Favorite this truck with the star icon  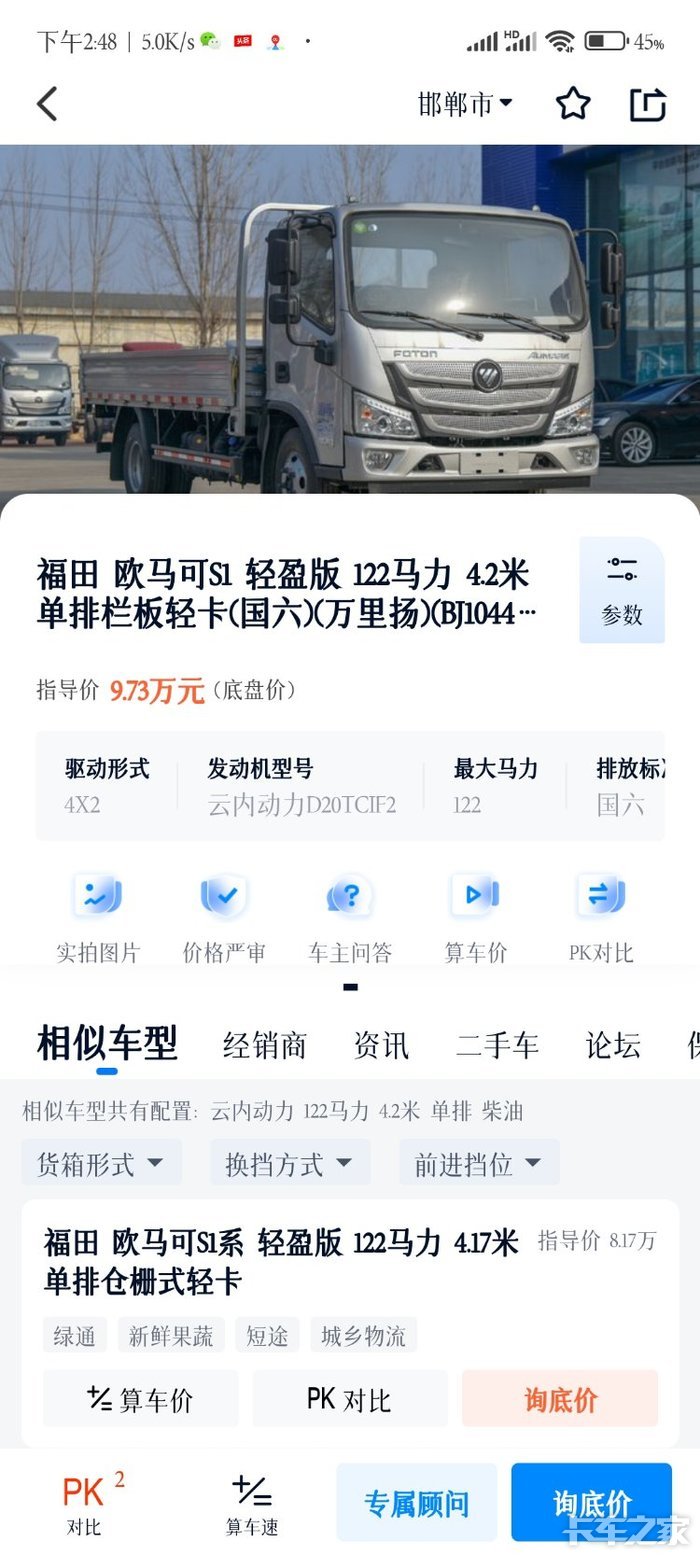pos(573,104)
